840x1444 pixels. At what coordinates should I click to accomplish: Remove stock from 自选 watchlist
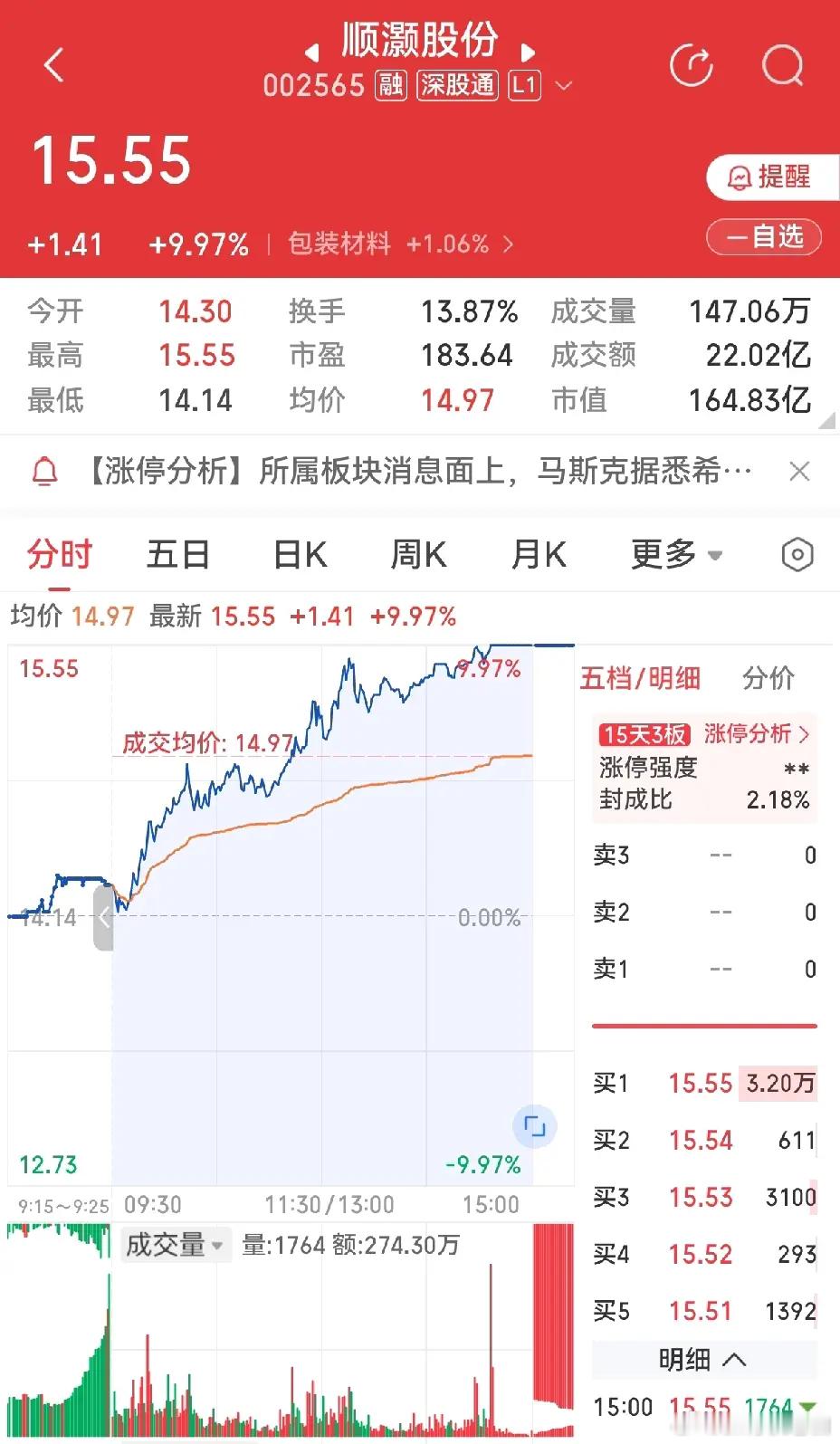coord(764,237)
